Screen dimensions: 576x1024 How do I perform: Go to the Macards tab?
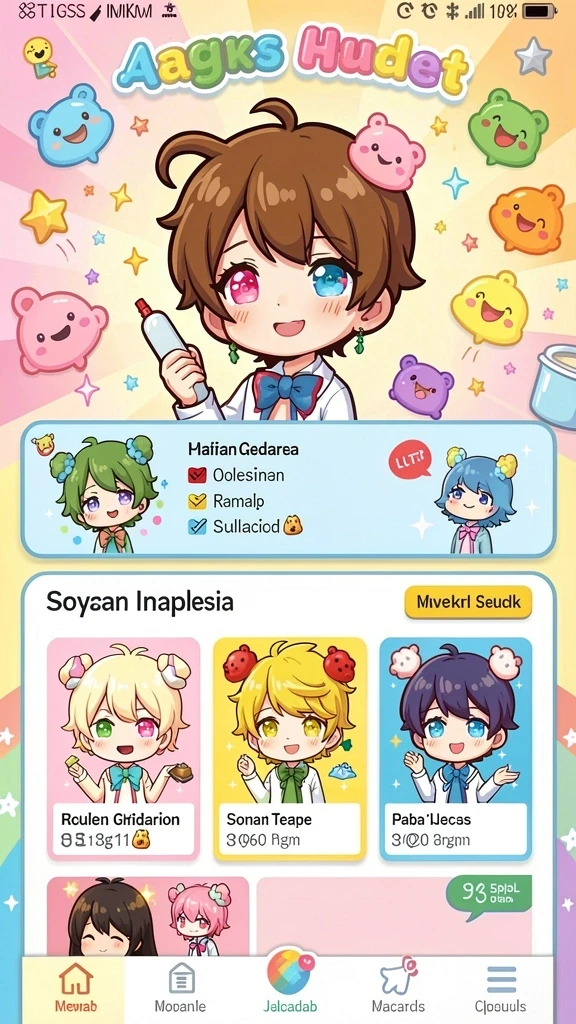pyautogui.click(x=398, y=988)
